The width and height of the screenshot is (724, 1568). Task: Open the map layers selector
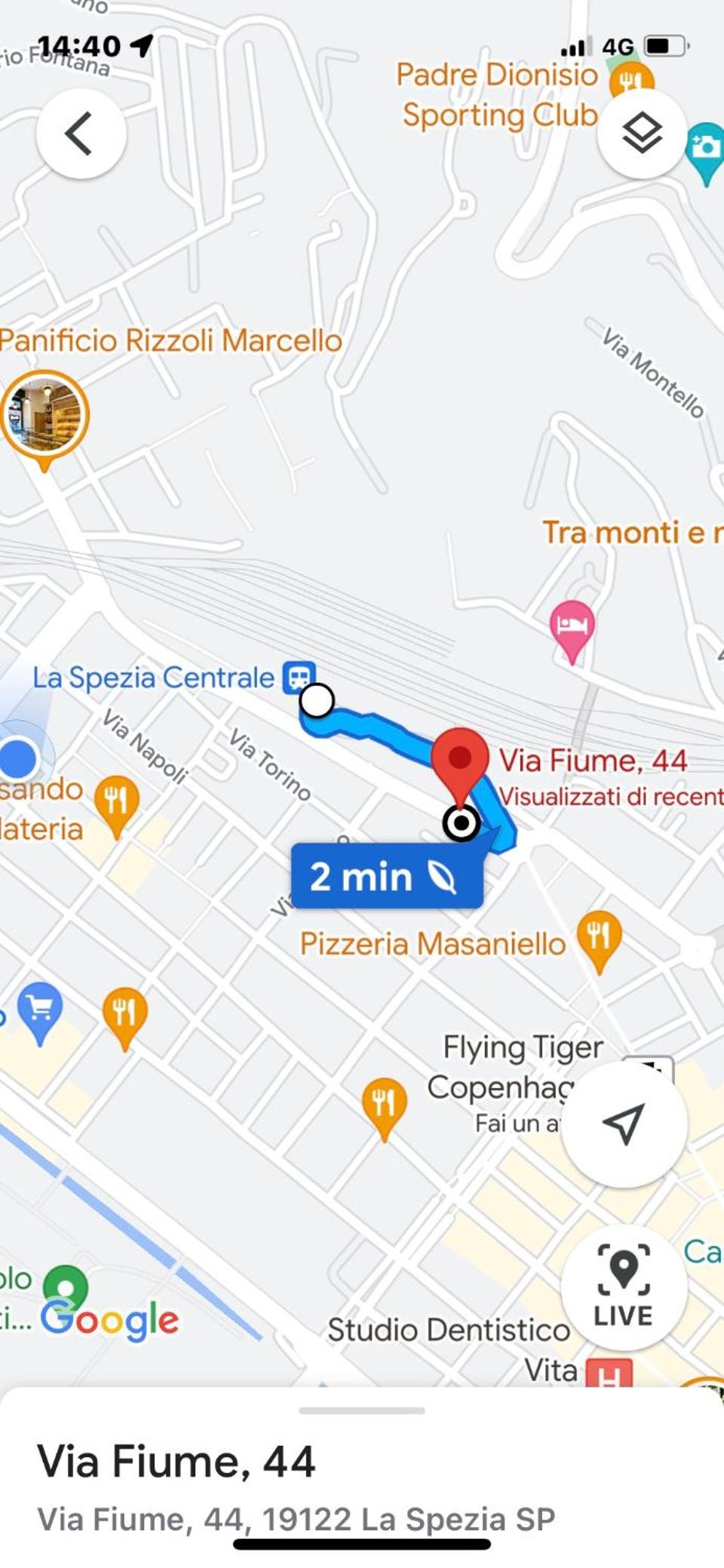pos(642,134)
